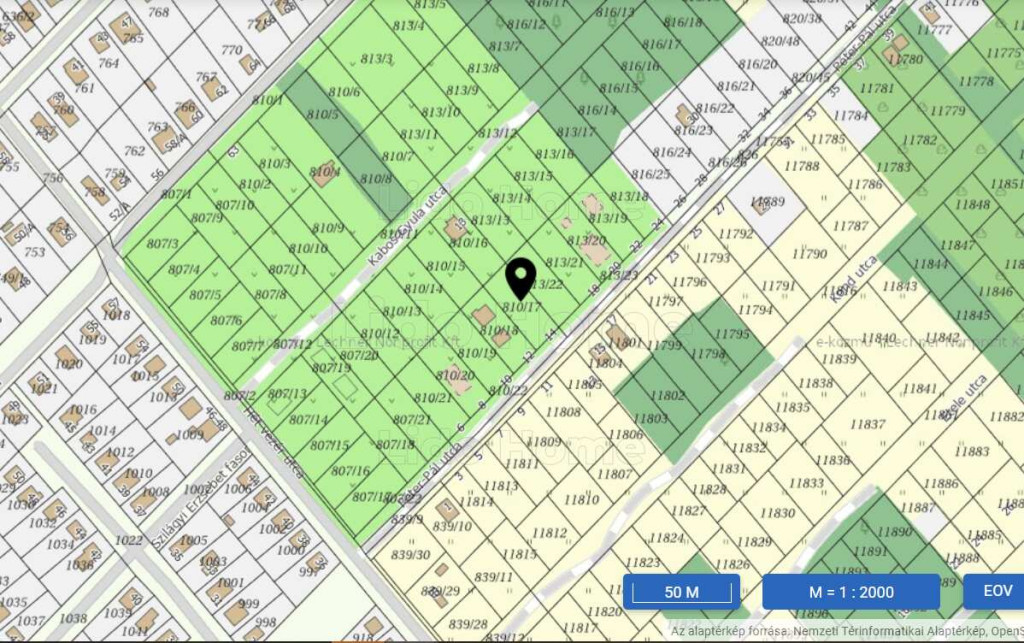Open the M = 1 : 2000 scale selector
Screen dimensions: 1024x643
pyautogui.click(x=851, y=591)
